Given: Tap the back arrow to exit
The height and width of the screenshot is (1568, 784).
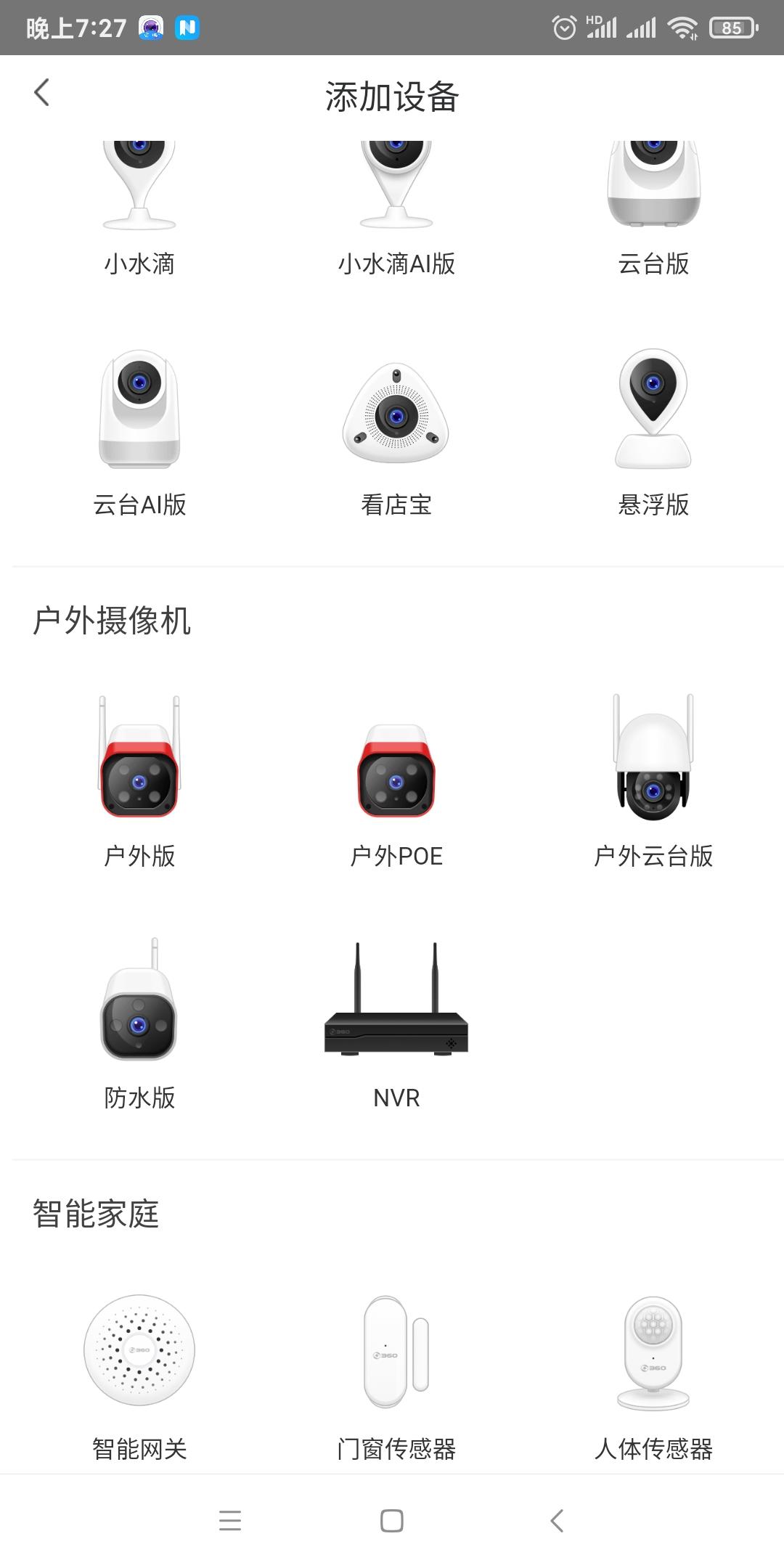Looking at the screenshot, I should (41, 91).
